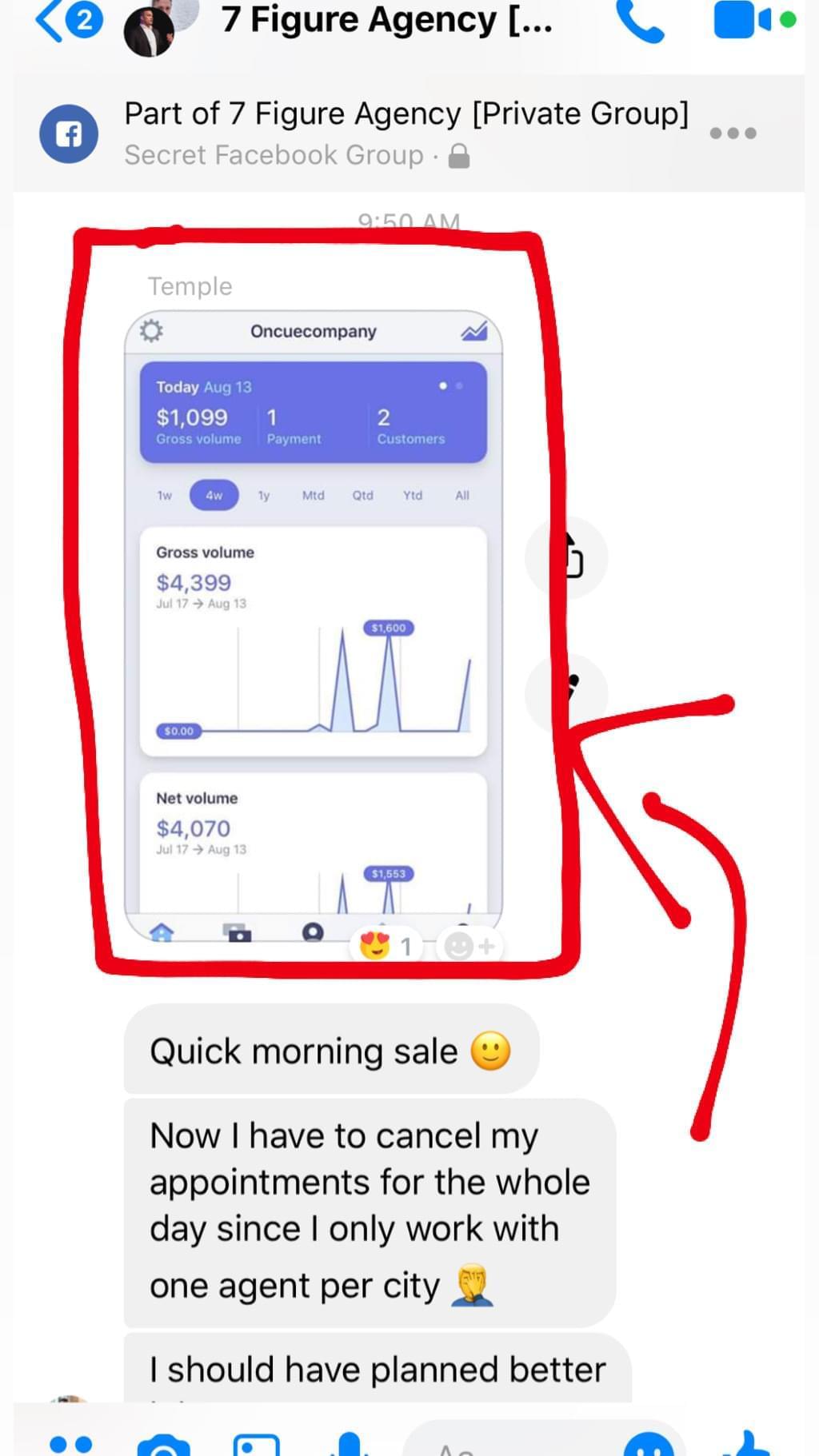Focus the message text field

tap(512, 1444)
